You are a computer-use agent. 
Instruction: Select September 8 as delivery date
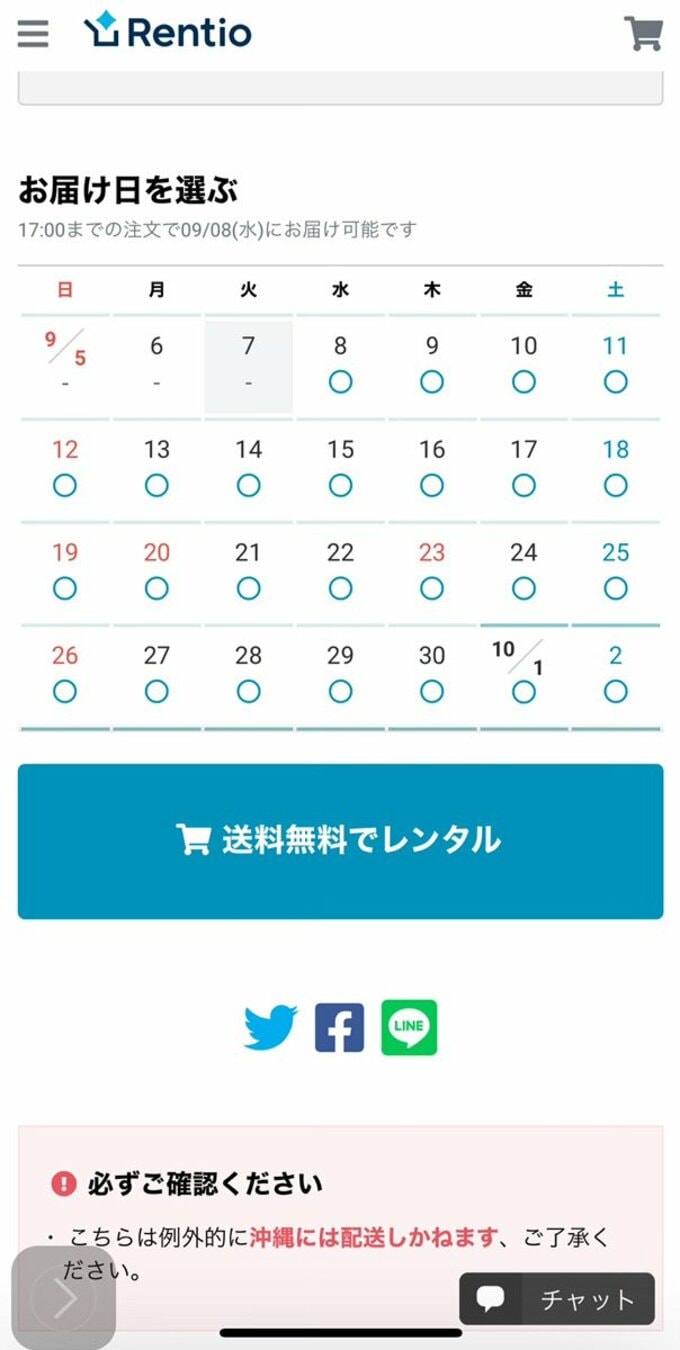(x=340, y=365)
